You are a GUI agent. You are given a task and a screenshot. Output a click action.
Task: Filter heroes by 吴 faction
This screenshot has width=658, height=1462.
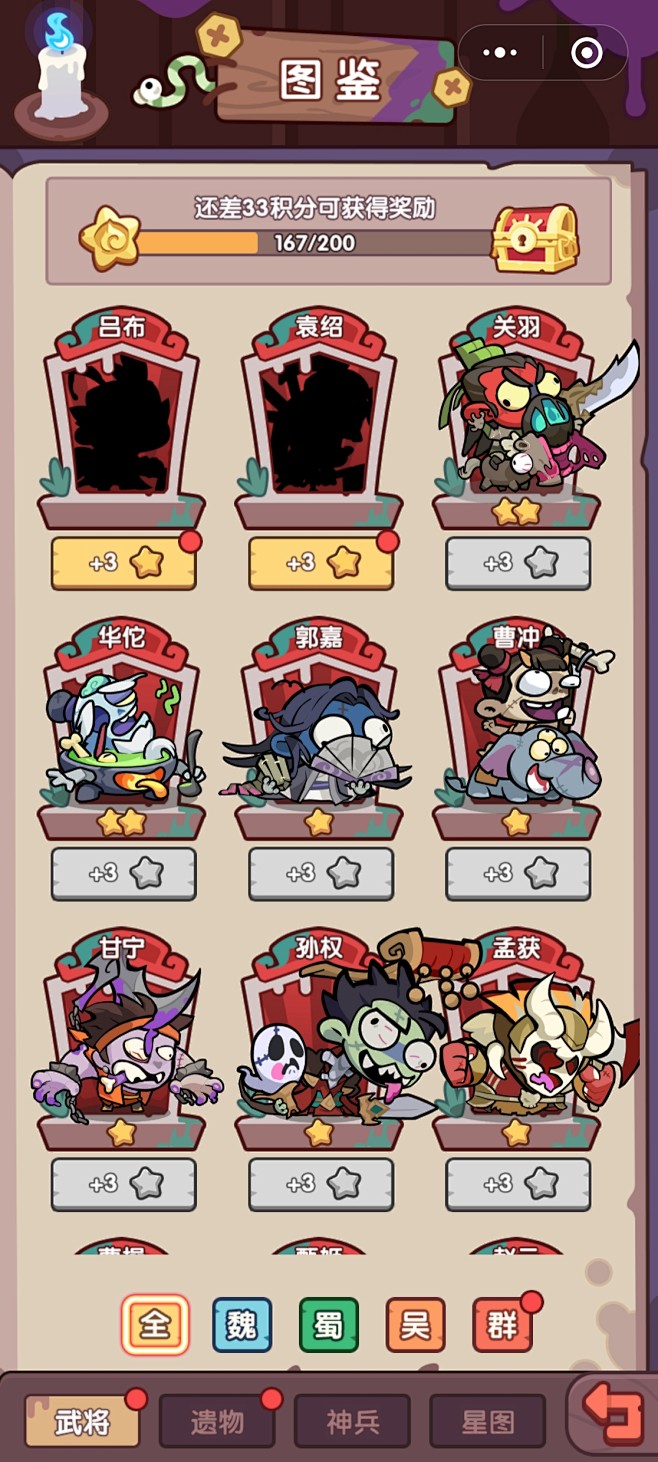[415, 1325]
